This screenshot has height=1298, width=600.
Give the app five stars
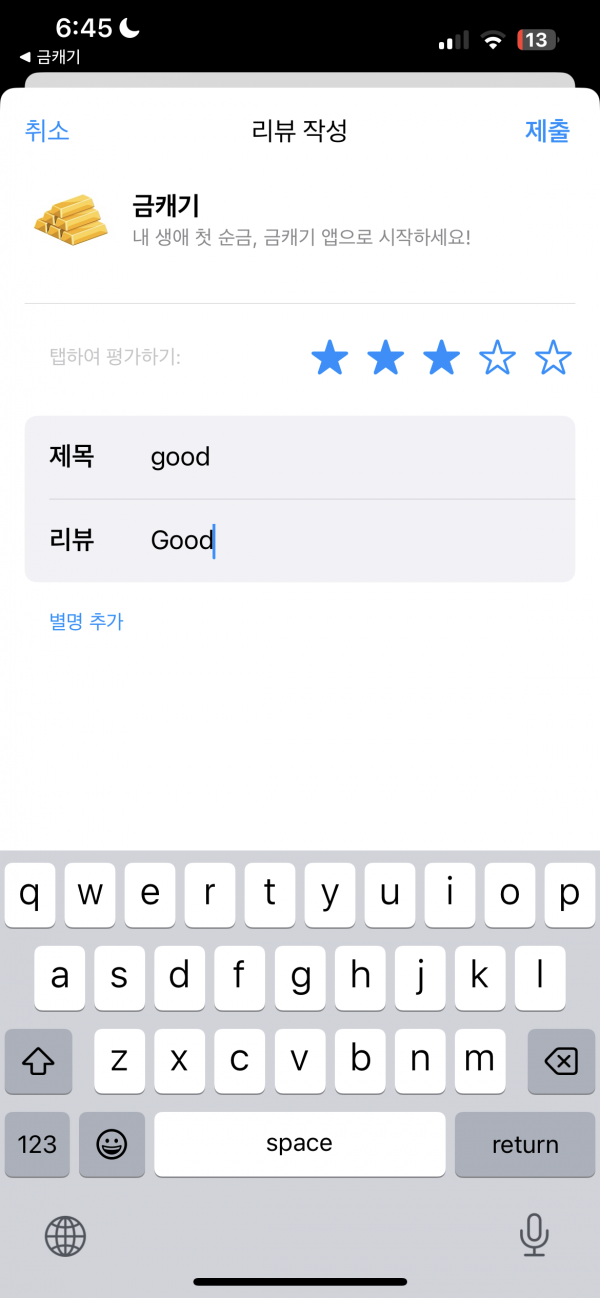553,357
